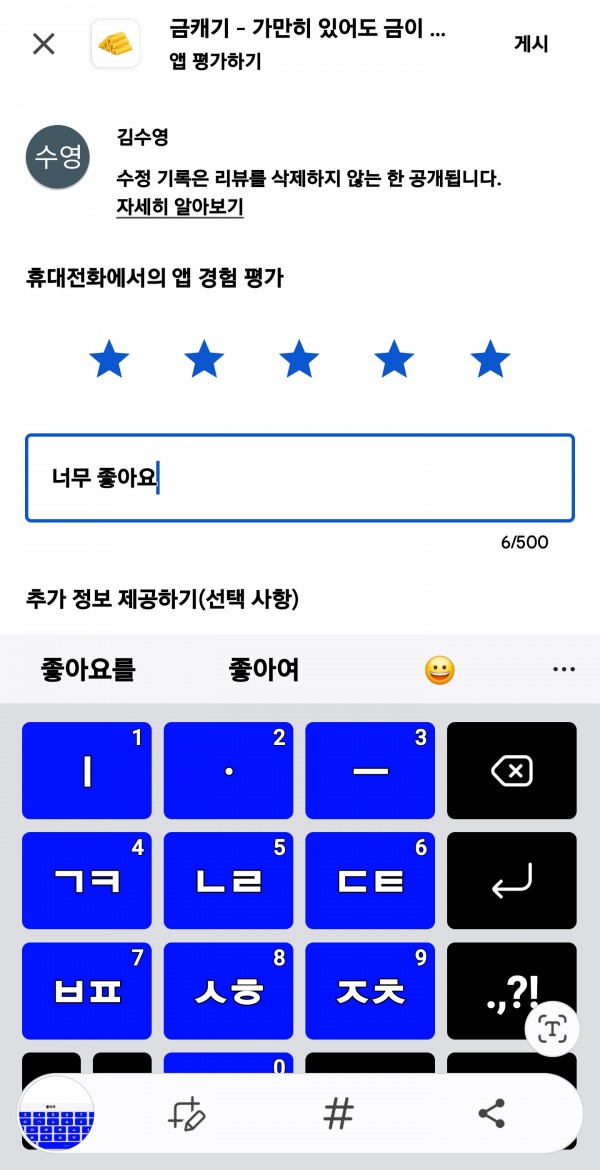Open the 자세히 알아보기 link
This screenshot has width=600, height=1170.
click(x=180, y=207)
